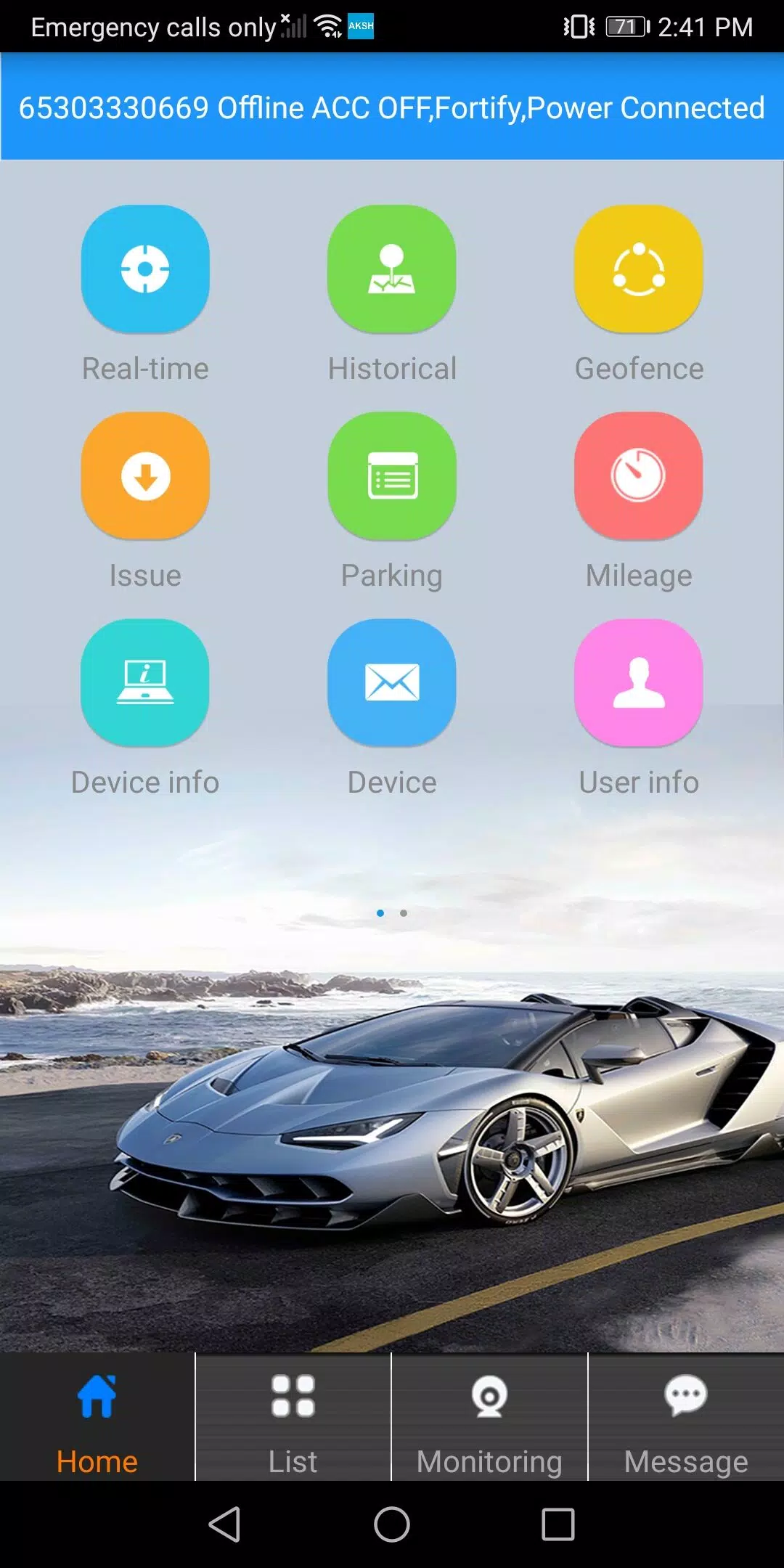This screenshot has height=1568, width=784.
Task: Switch to the List tab
Action: point(293,1417)
